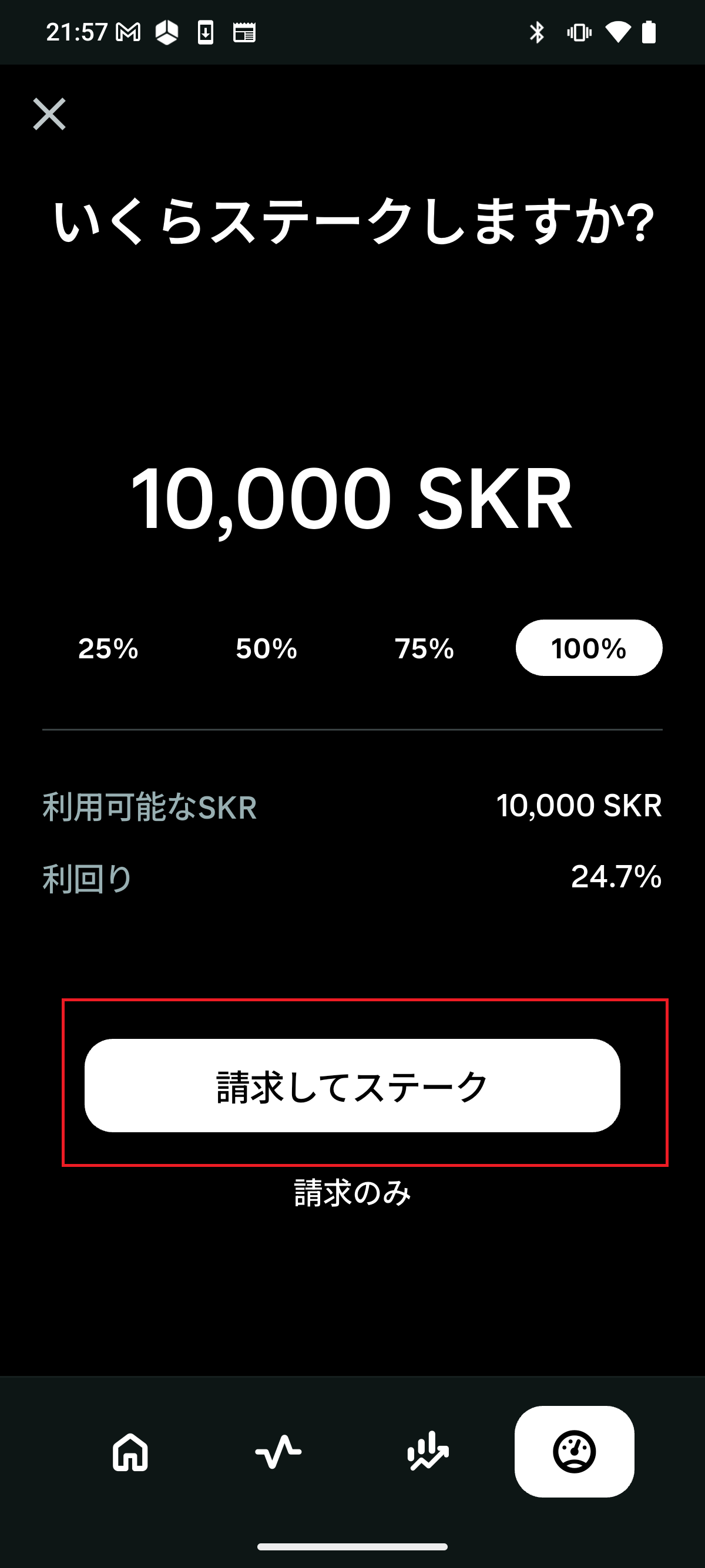Screen dimensions: 705x1568
Task: Choose 50% of available SKR
Action: [266, 648]
